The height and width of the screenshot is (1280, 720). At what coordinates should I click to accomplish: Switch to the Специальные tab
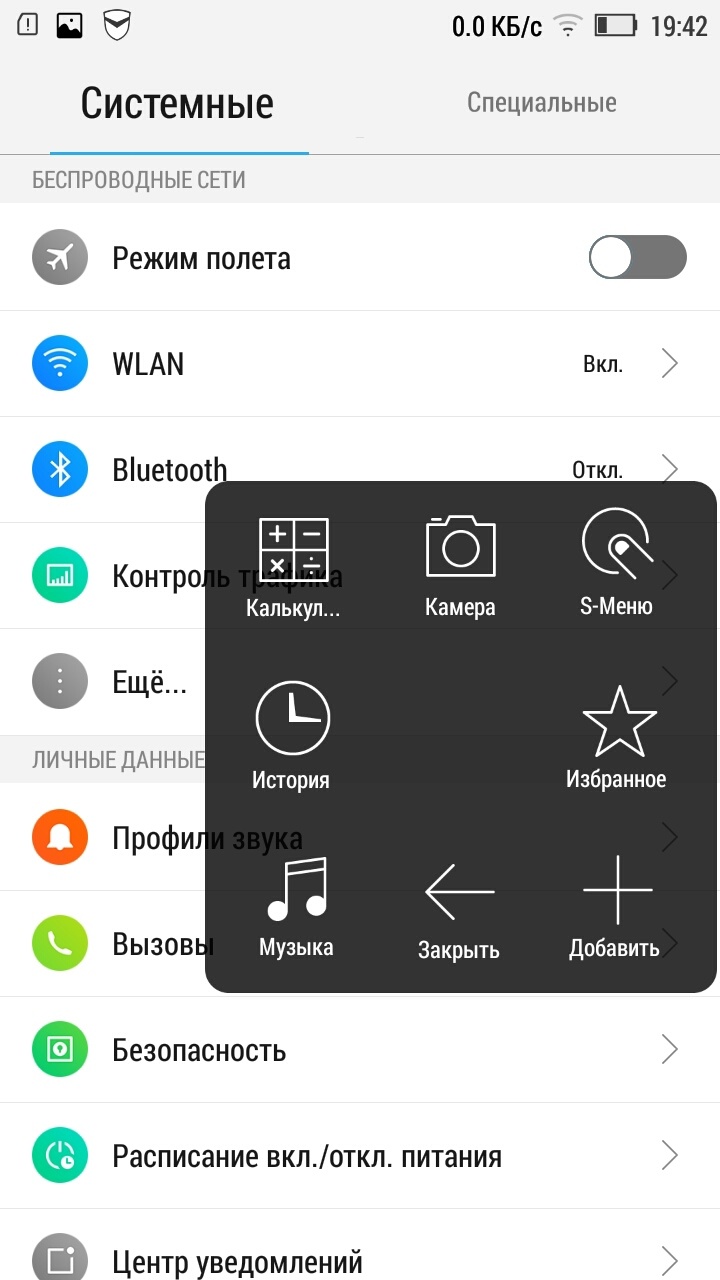(x=541, y=101)
